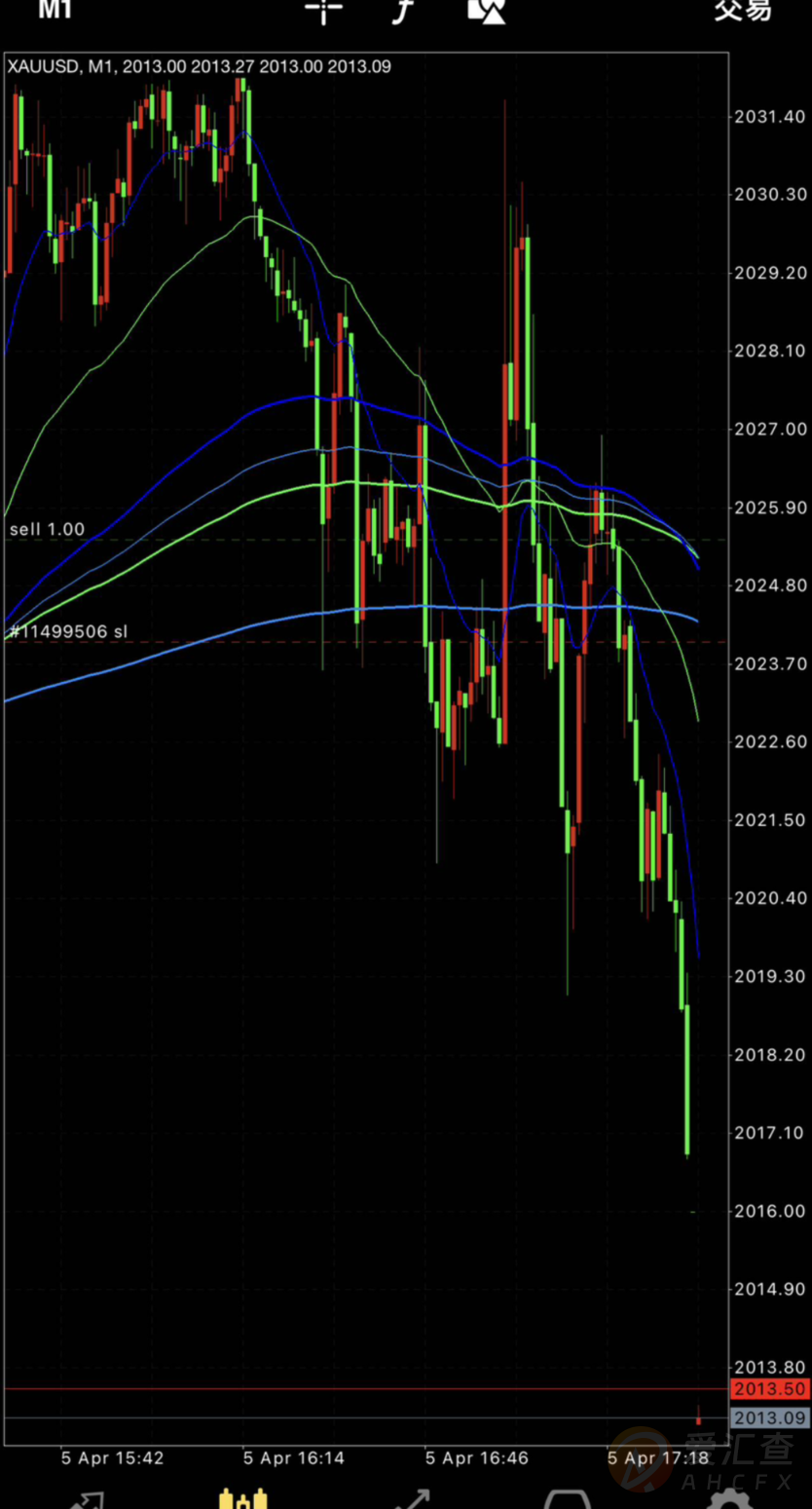This screenshot has width=812, height=1509.
Task: Open the settings gear tab
Action: coord(732,1500)
